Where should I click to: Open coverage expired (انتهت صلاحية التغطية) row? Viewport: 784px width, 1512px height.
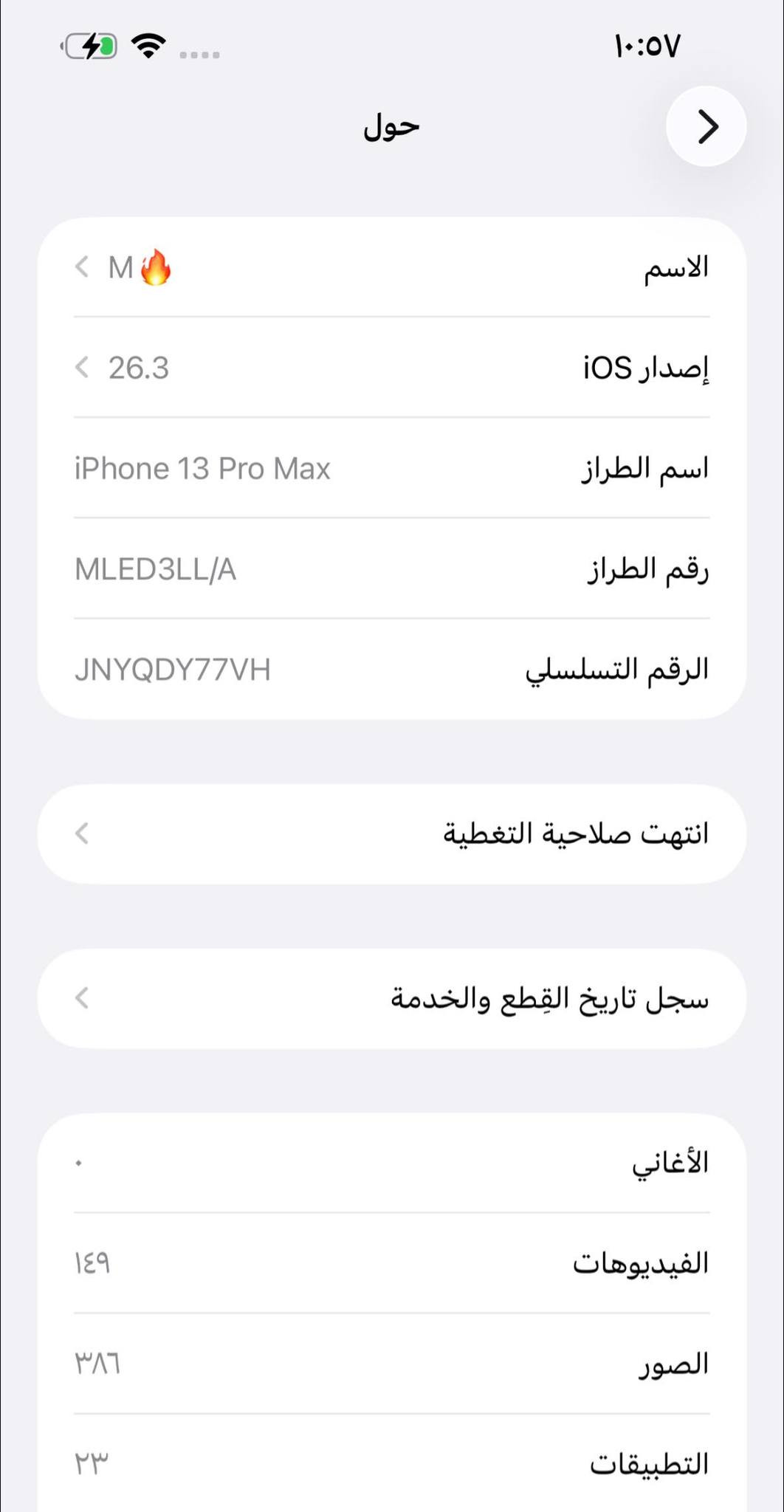(x=391, y=834)
